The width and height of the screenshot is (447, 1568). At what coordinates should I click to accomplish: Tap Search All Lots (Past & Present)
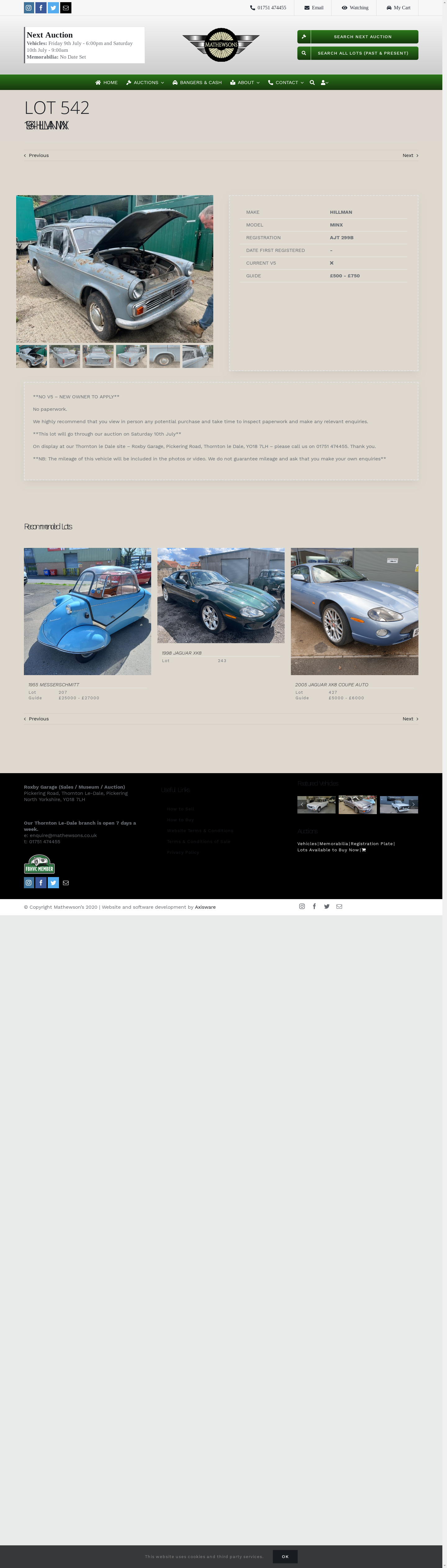point(358,53)
